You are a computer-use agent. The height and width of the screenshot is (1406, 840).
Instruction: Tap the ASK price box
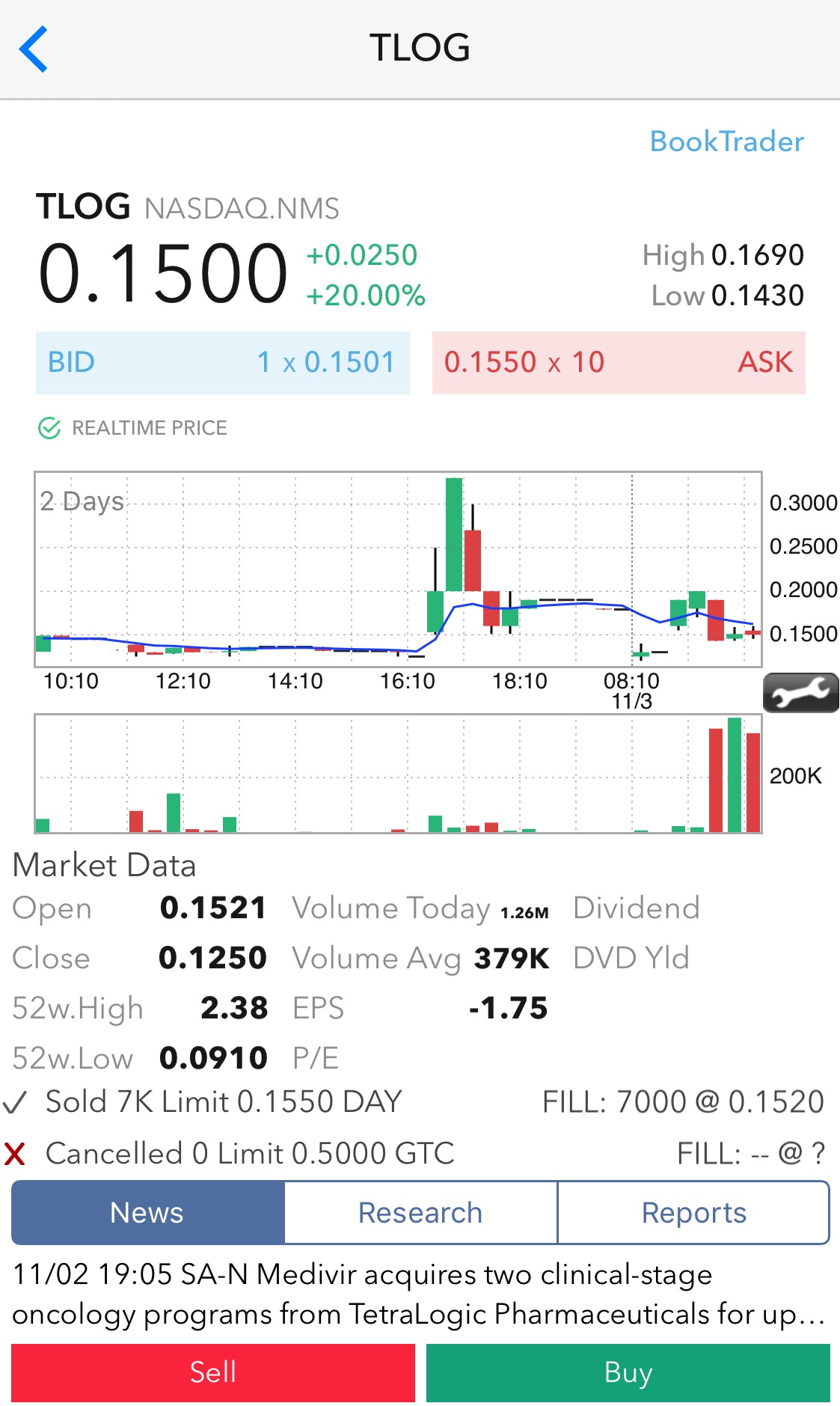click(x=618, y=363)
